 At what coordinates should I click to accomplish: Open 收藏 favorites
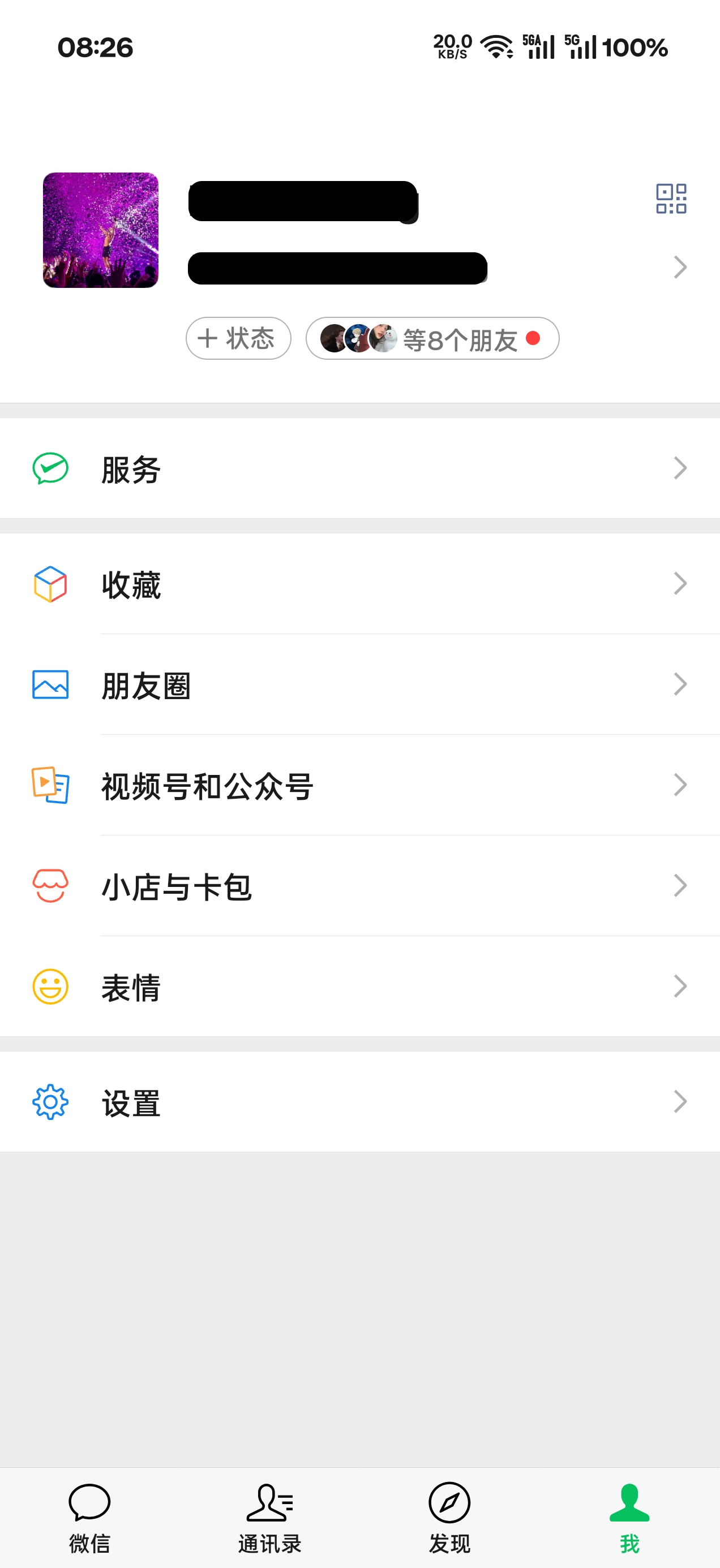(x=359, y=584)
